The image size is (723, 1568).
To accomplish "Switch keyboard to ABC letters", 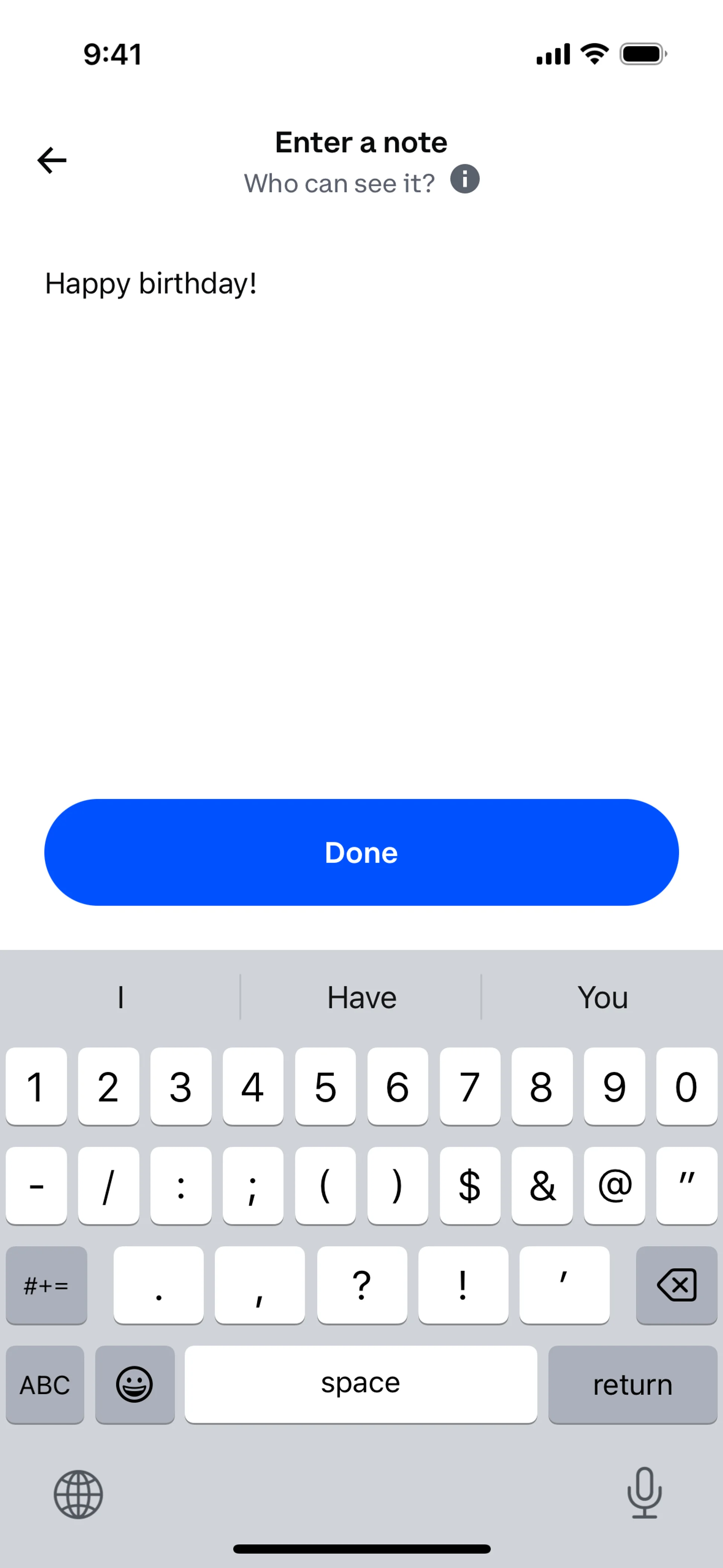I will [45, 1384].
